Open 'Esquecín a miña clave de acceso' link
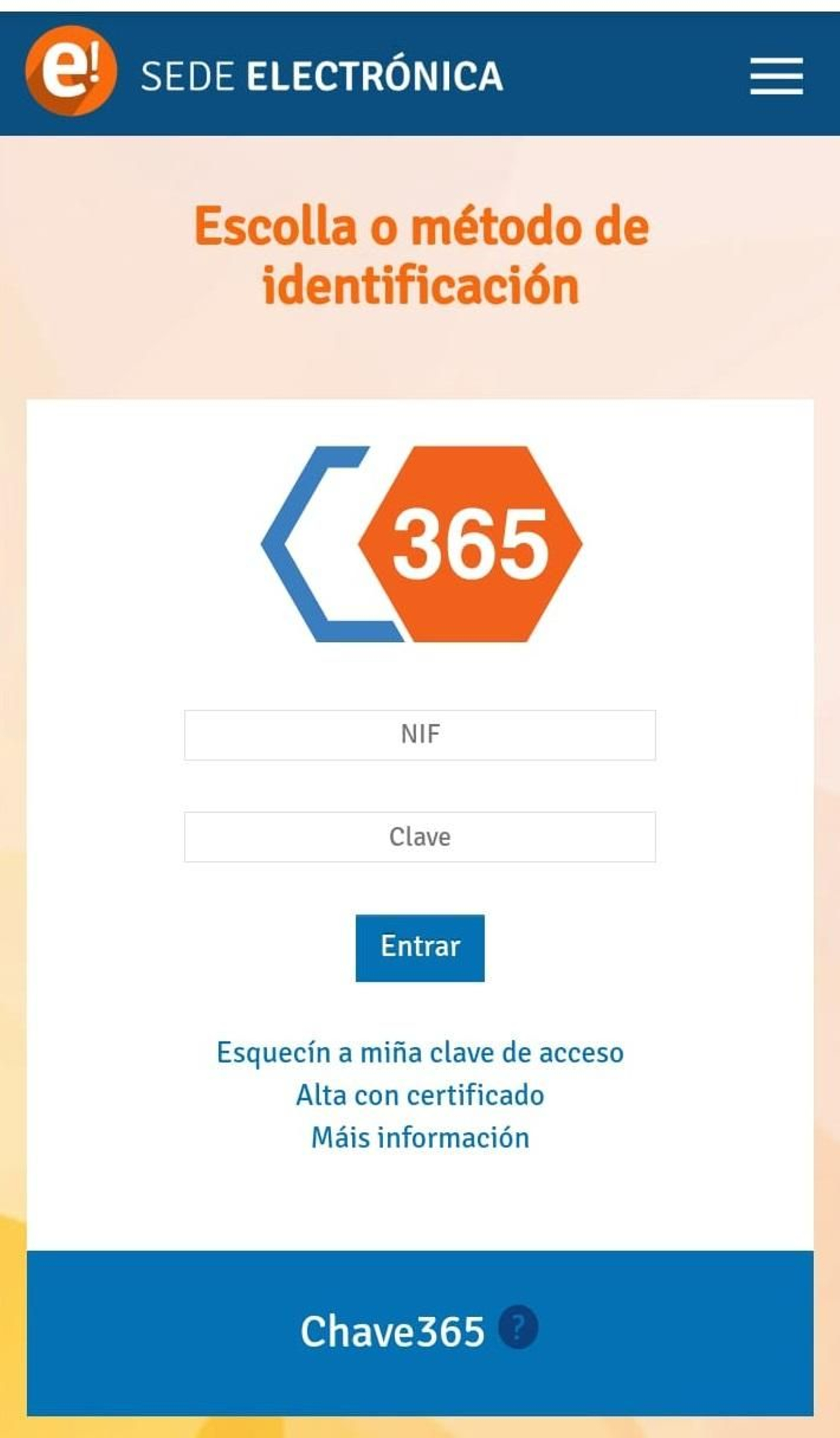 [x=419, y=1053]
